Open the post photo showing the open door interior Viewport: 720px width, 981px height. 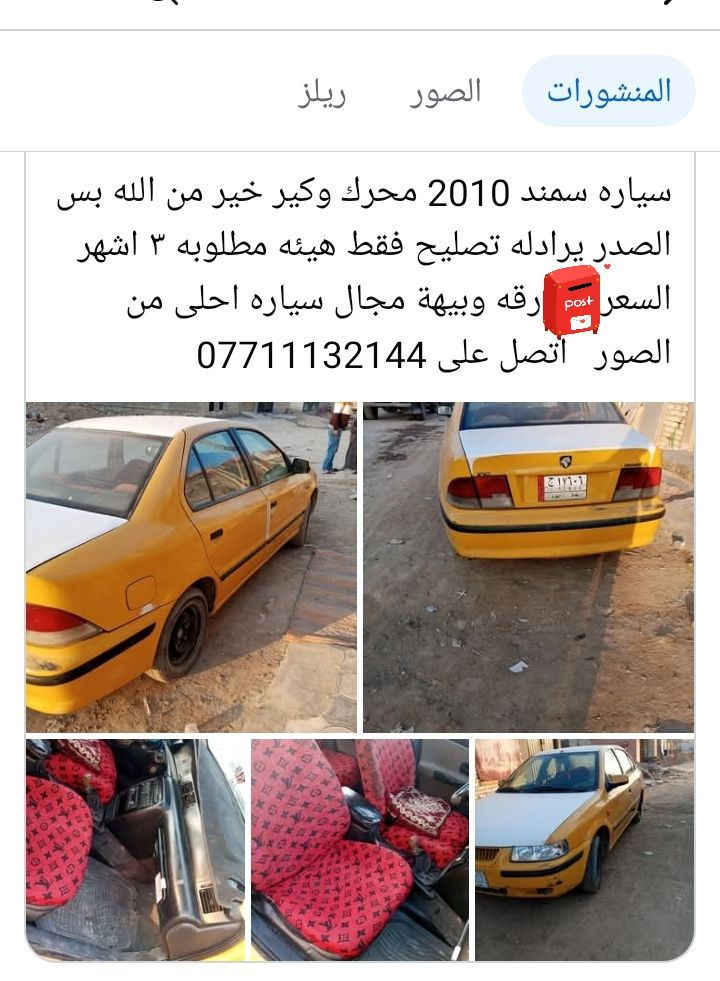135,850
